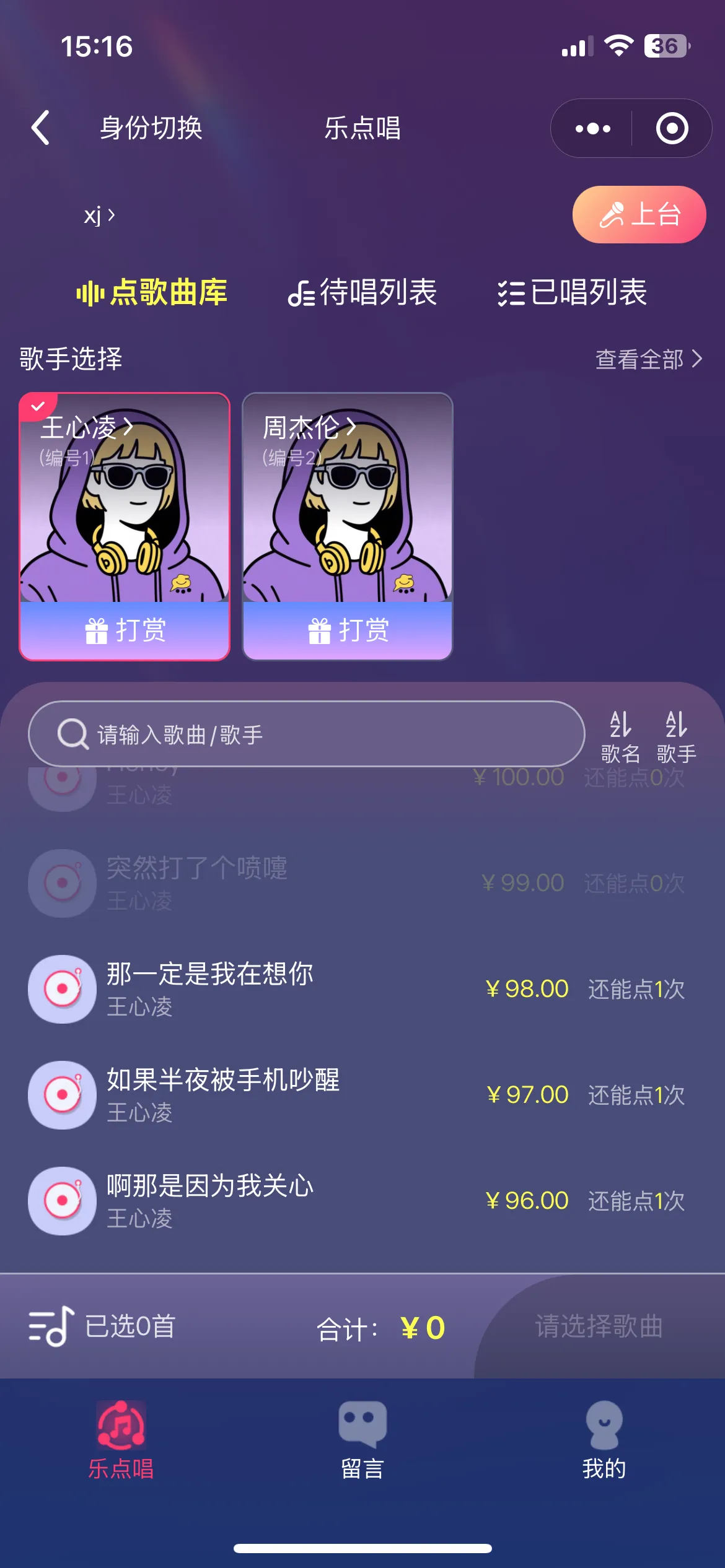Tap the 上台 button
The height and width of the screenshot is (1568, 725).
(639, 215)
